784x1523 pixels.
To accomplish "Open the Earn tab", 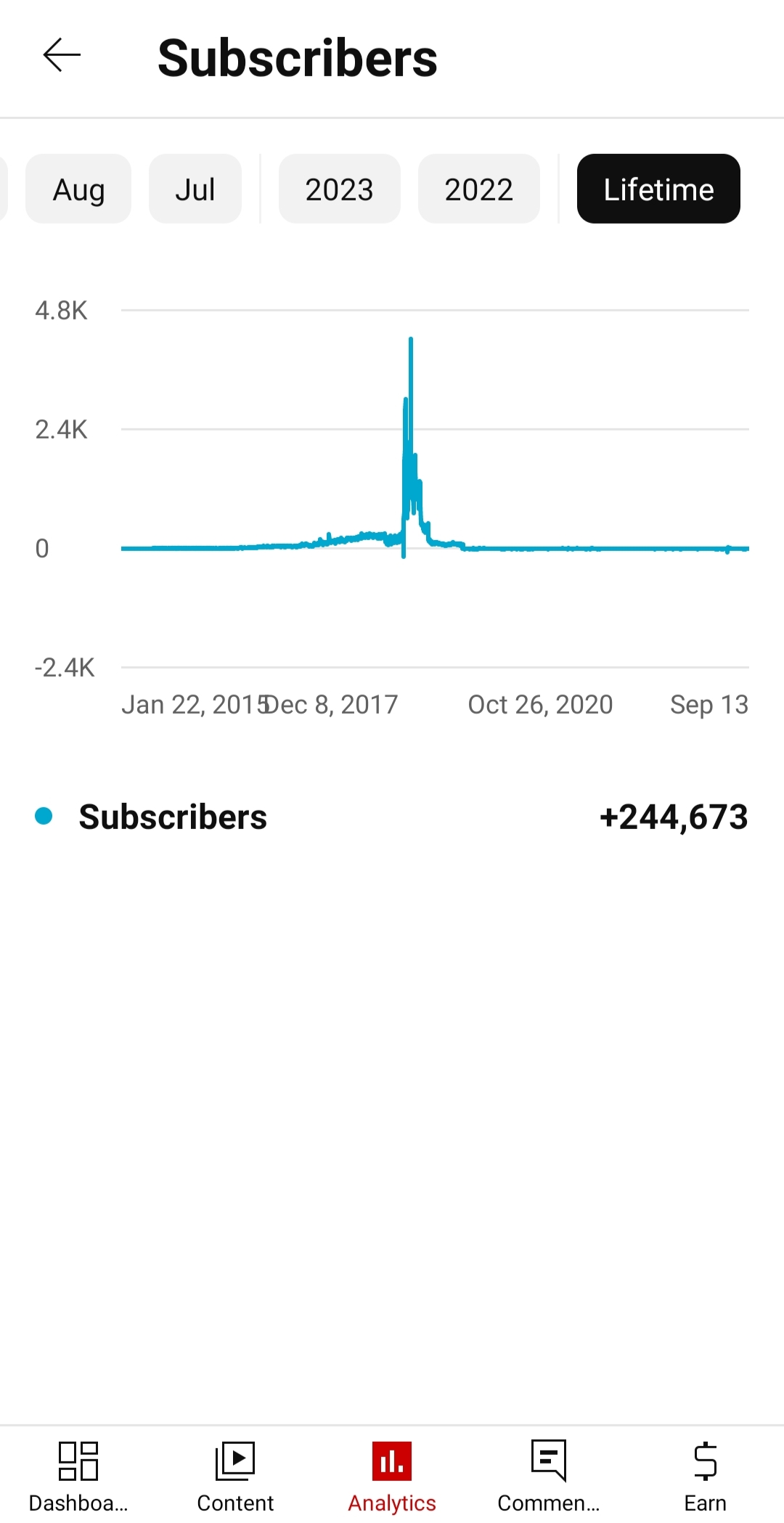I will [706, 1475].
